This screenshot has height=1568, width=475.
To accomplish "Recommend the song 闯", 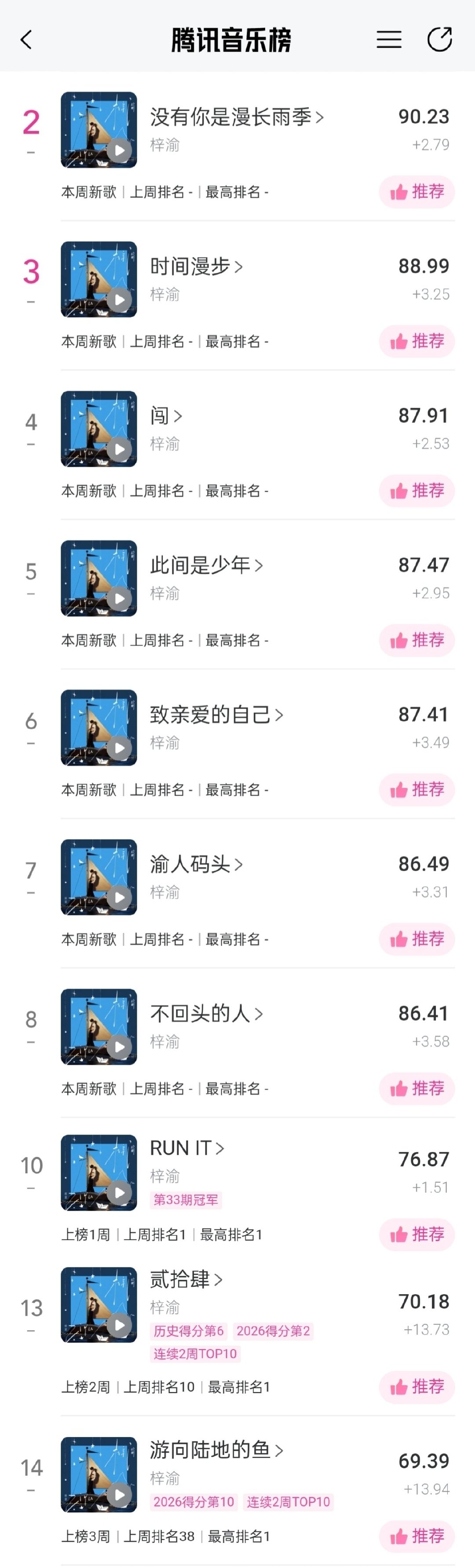I will tap(417, 491).
